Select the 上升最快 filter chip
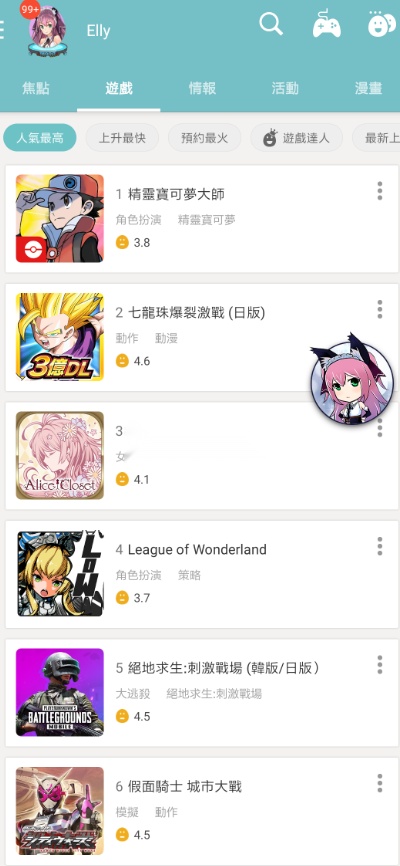 (122, 138)
